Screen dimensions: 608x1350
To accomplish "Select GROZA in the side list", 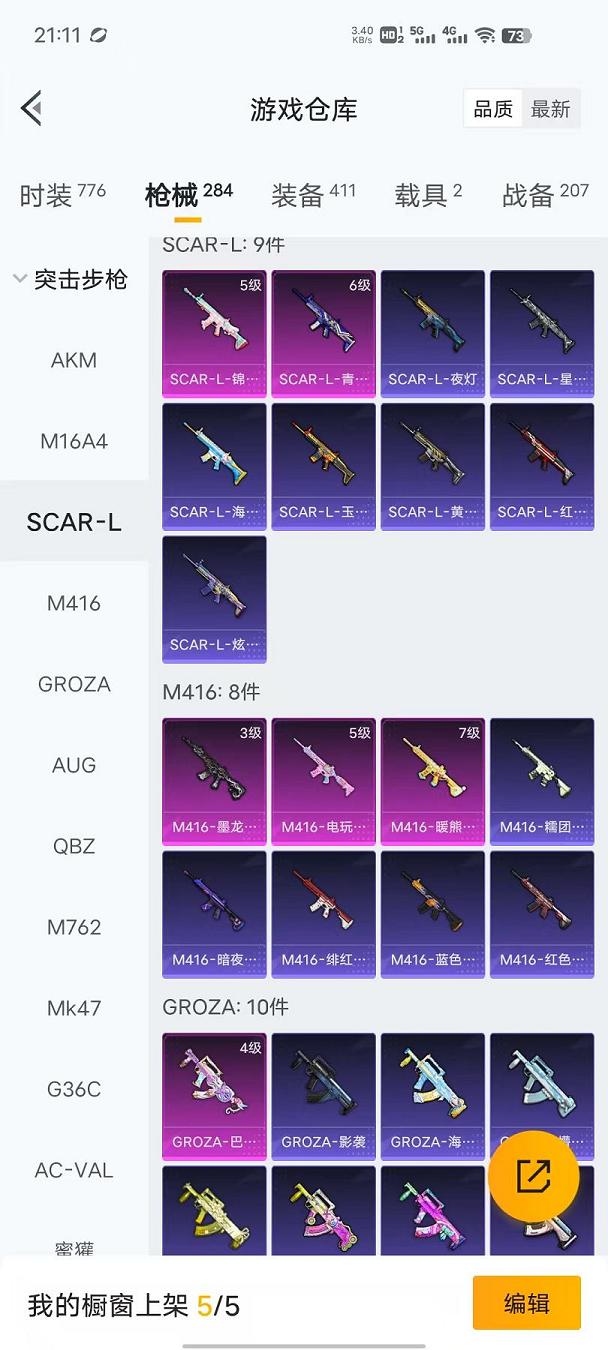I will (74, 684).
